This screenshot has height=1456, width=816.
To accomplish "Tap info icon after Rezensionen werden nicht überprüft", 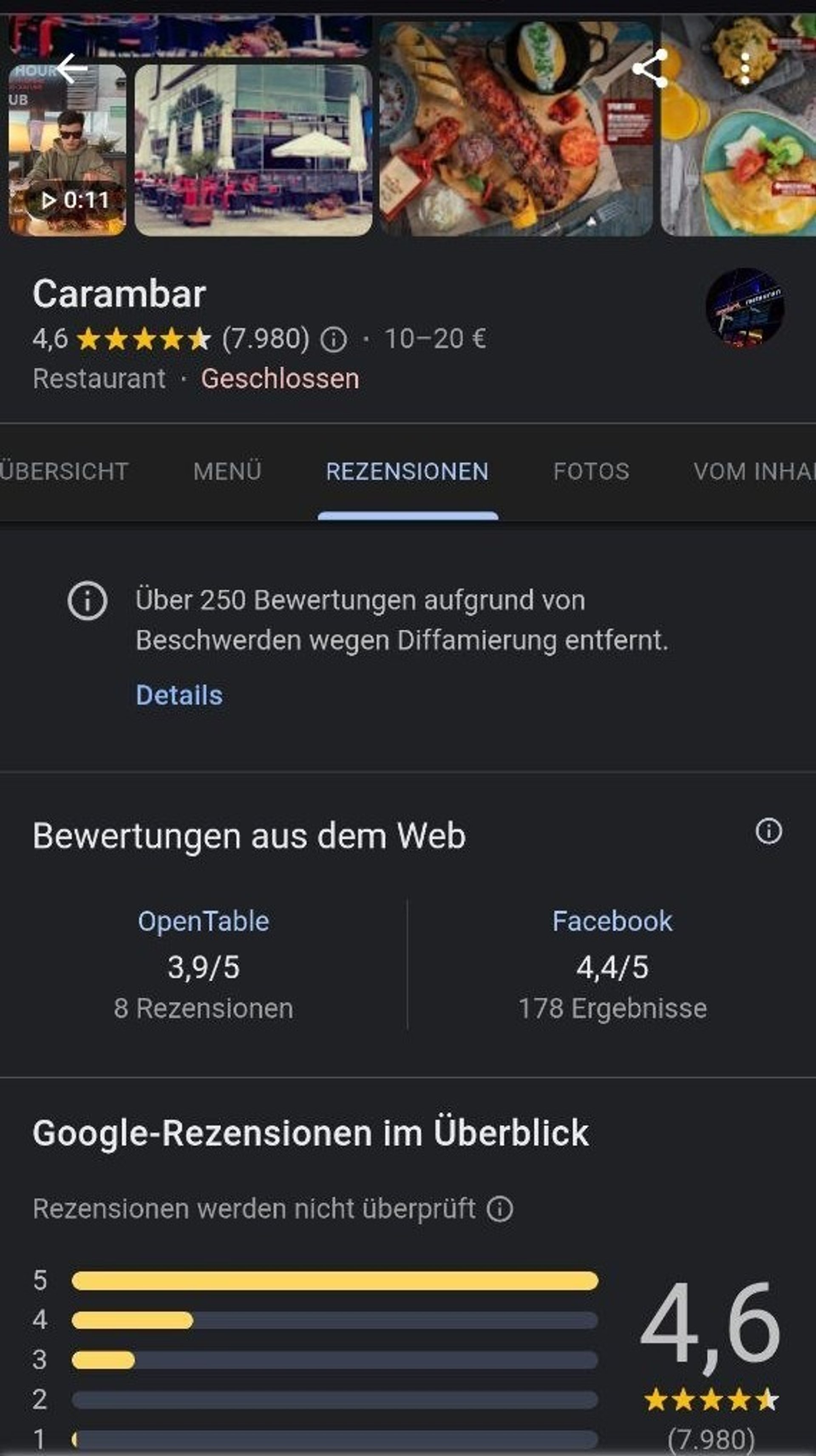I will pyautogui.click(x=499, y=1209).
